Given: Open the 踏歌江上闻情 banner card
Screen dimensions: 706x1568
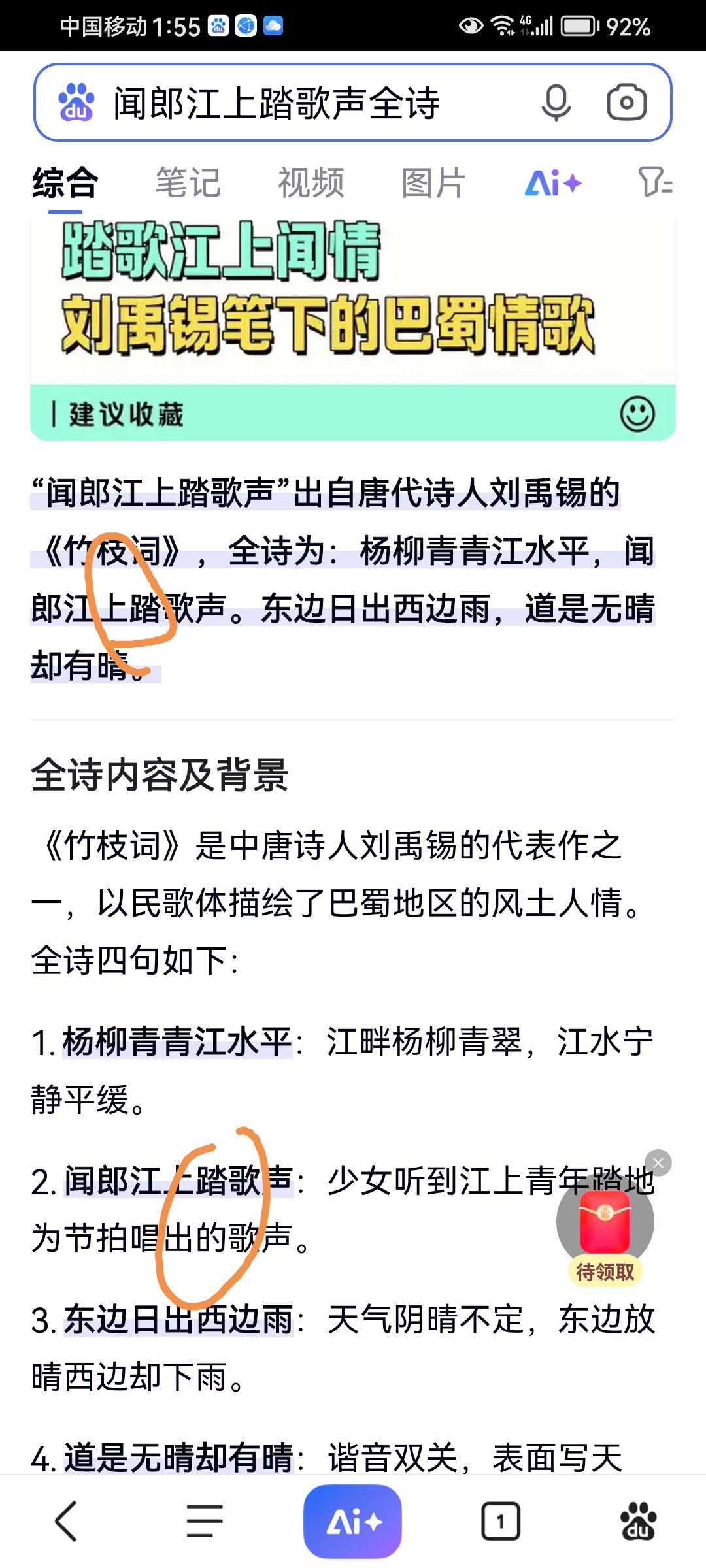Looking at the screenshot, I should pos(353,330).
